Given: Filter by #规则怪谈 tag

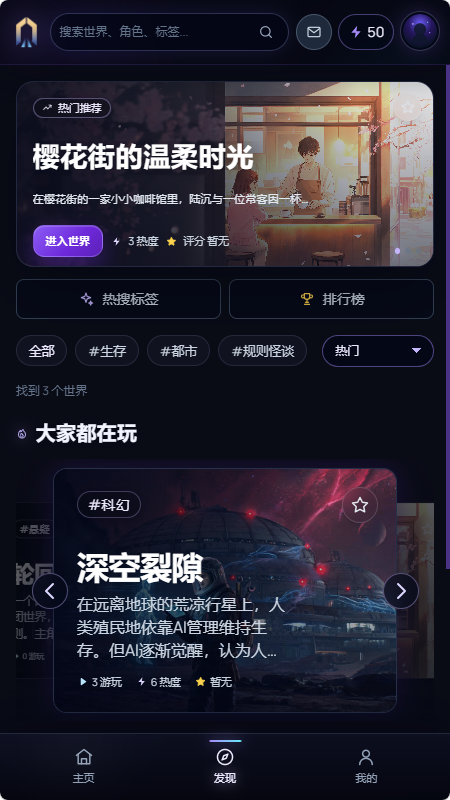Looking at the screenshot, I should [x=263, y=351].
